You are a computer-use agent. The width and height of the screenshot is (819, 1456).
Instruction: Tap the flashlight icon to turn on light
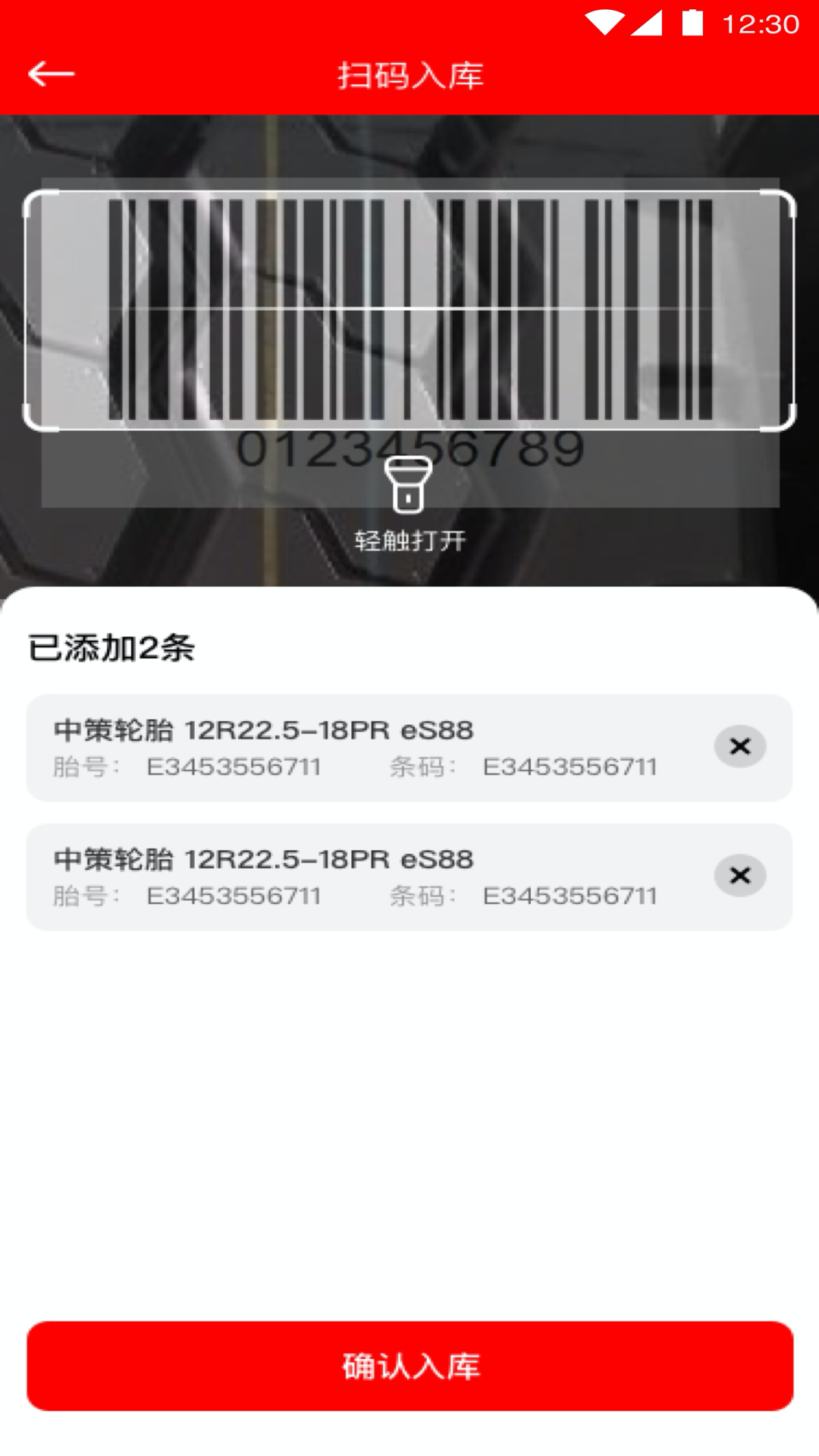coord(409,486)
